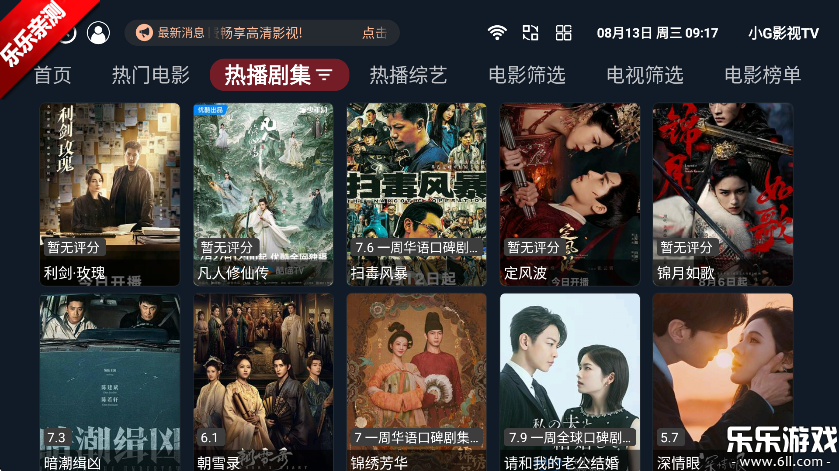Image resolution: width=839 pixels, height=471 pixels.
Task: Switch to the 热播综艺 tab
Action: click(408, 75)
